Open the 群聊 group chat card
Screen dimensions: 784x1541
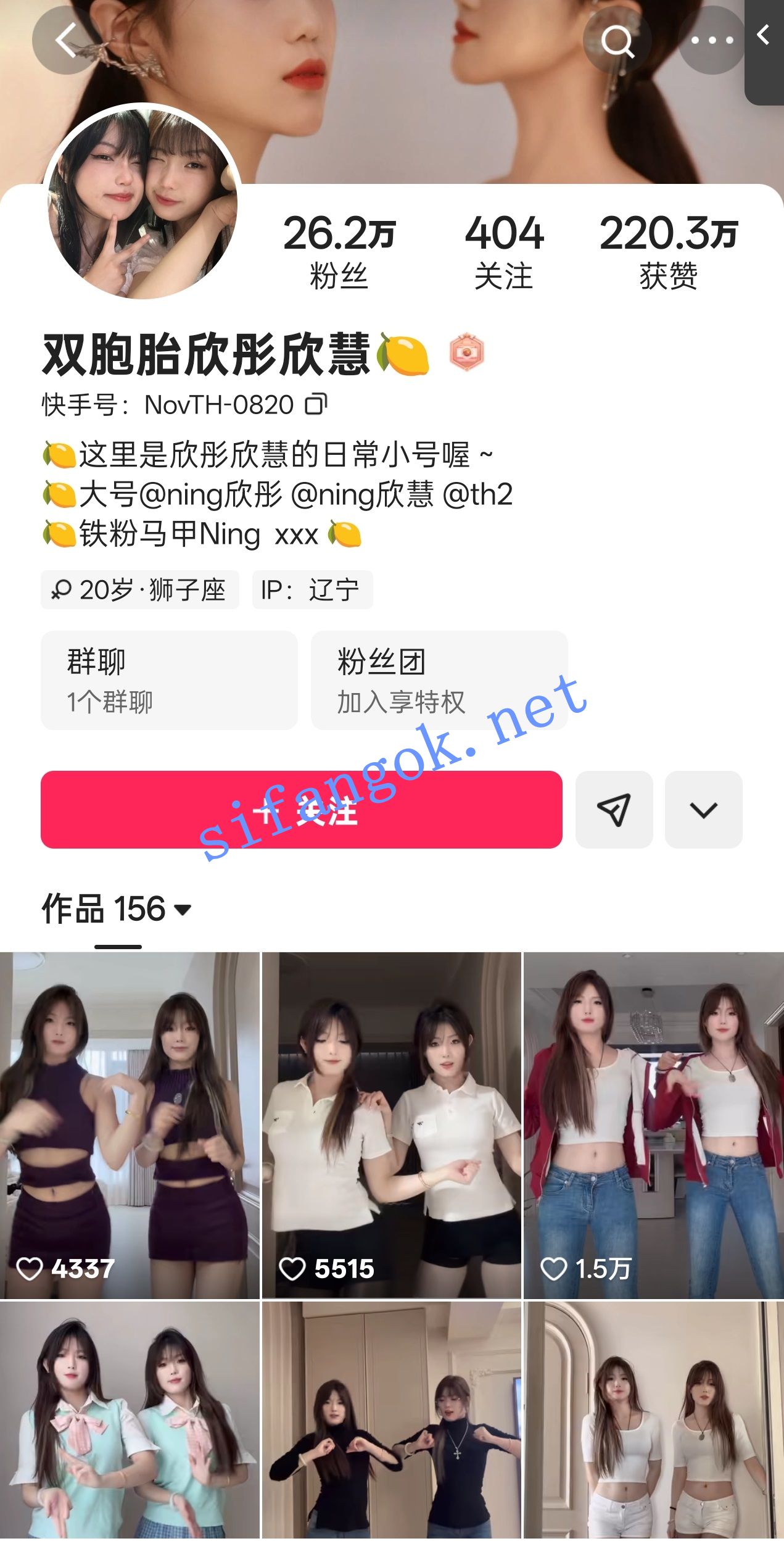pos(169,680)
